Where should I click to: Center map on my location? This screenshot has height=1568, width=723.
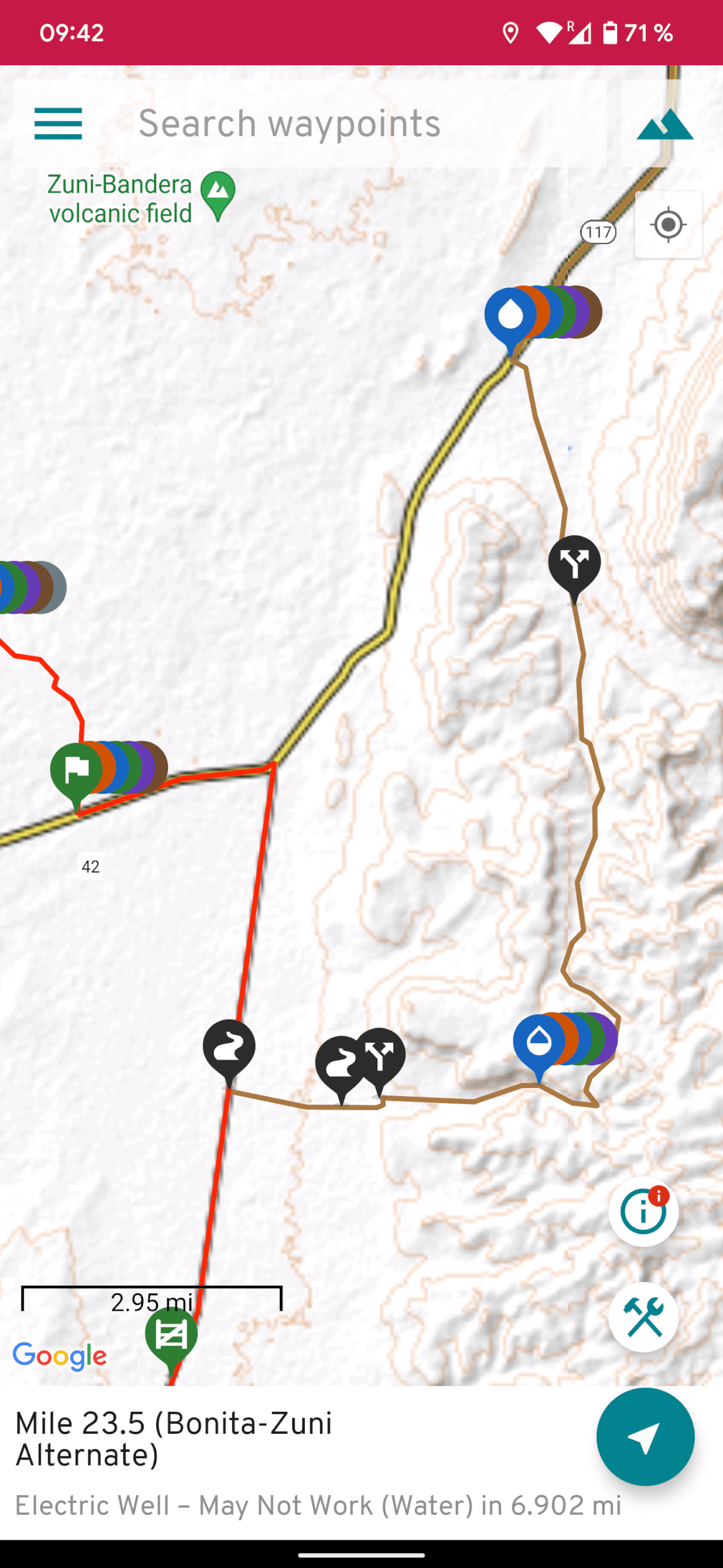[x=668, y=225]
